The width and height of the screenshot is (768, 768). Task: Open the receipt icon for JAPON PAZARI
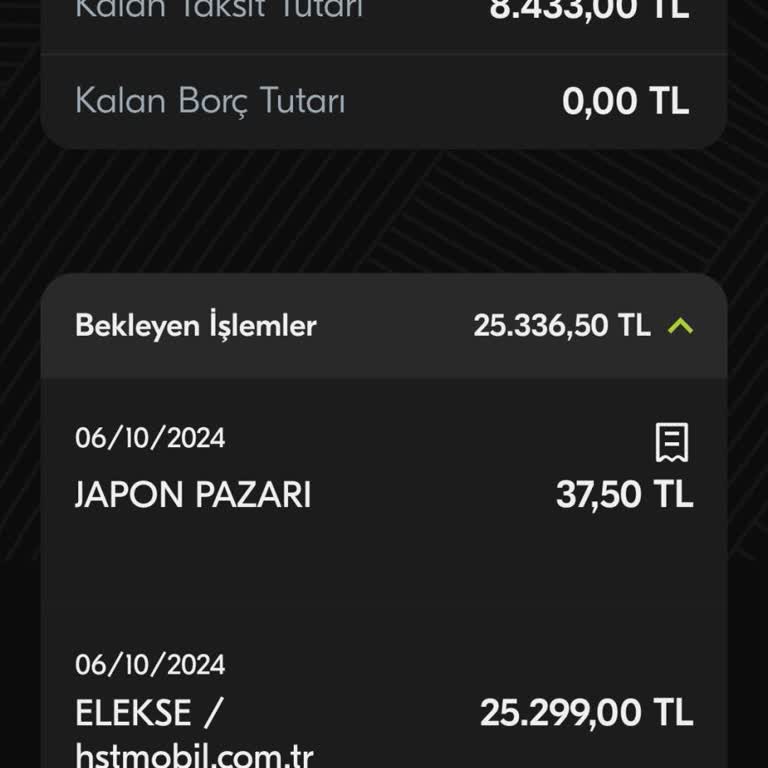672,442
